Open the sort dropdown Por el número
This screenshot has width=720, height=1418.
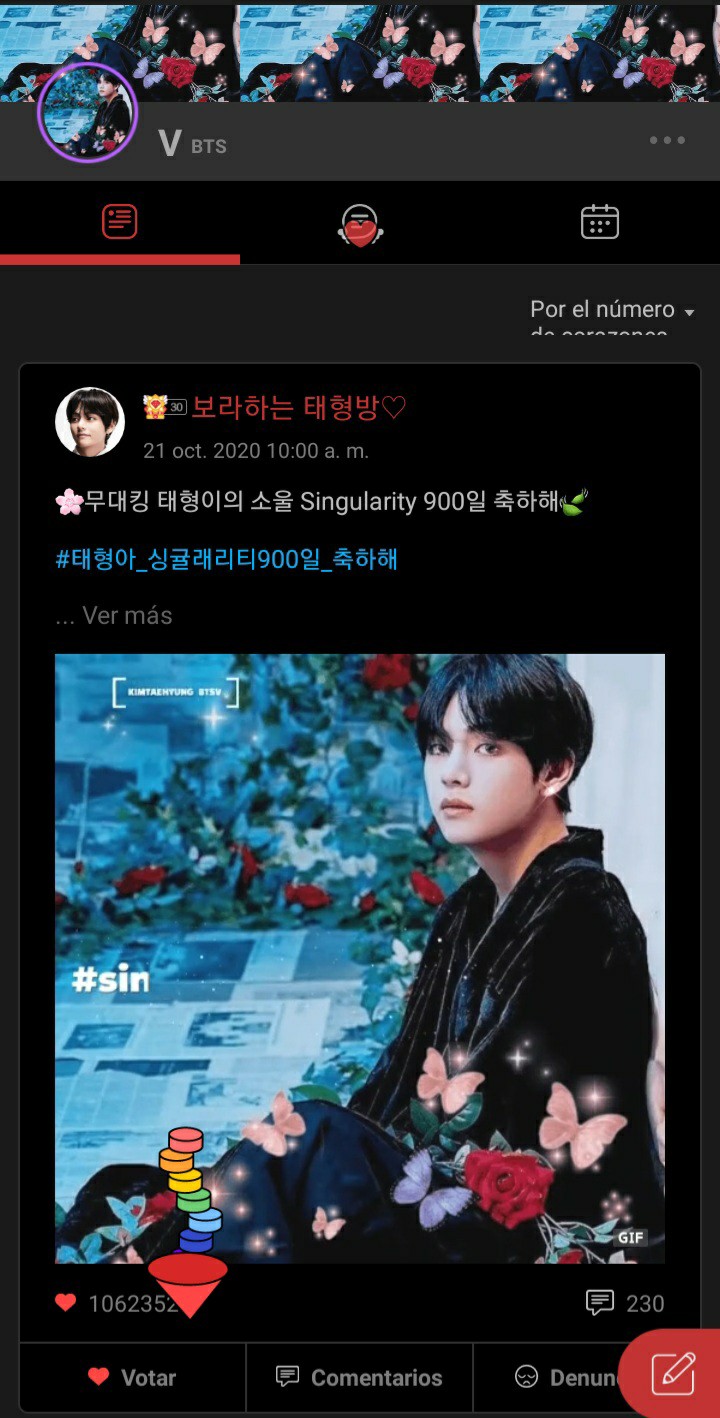612,311
